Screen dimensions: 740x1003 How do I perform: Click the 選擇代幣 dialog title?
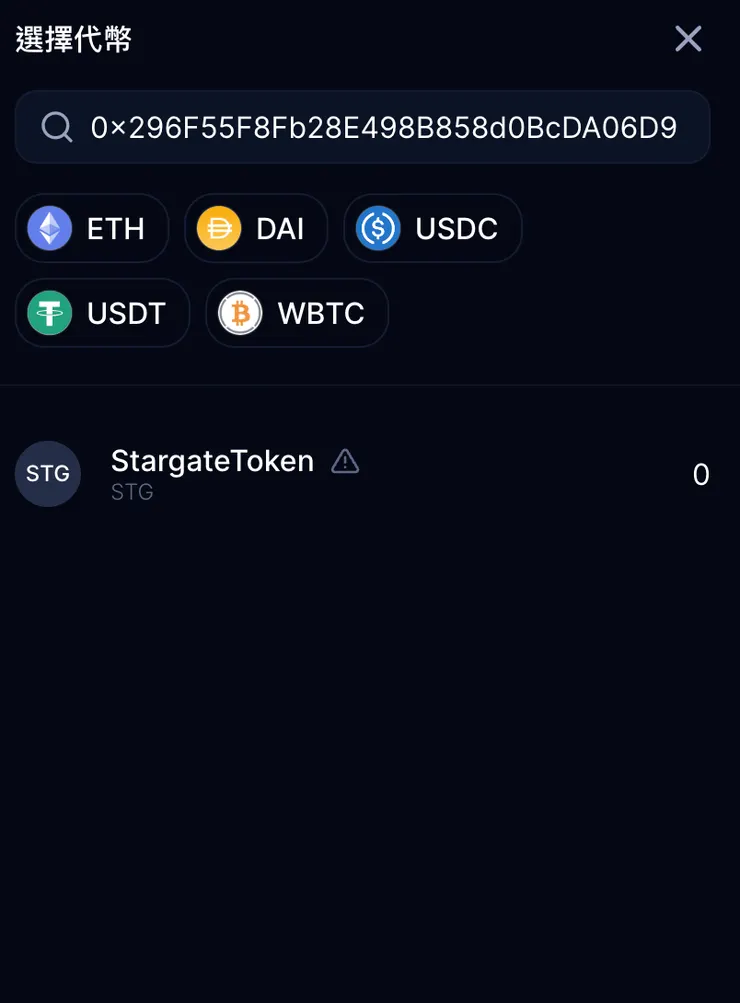73,39
